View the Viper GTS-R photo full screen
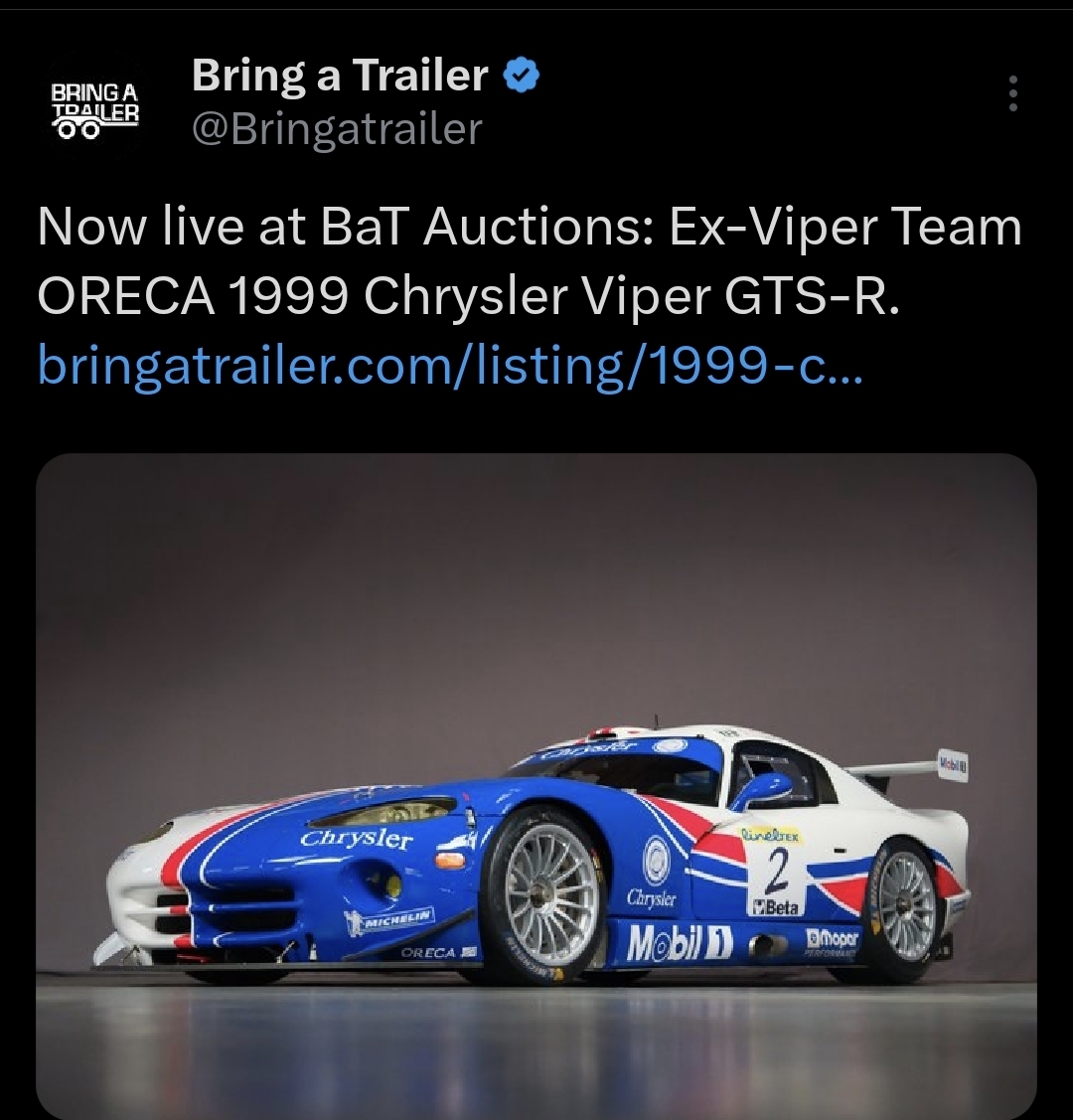The image size is (1073, 1120). (x=536, y=785)
